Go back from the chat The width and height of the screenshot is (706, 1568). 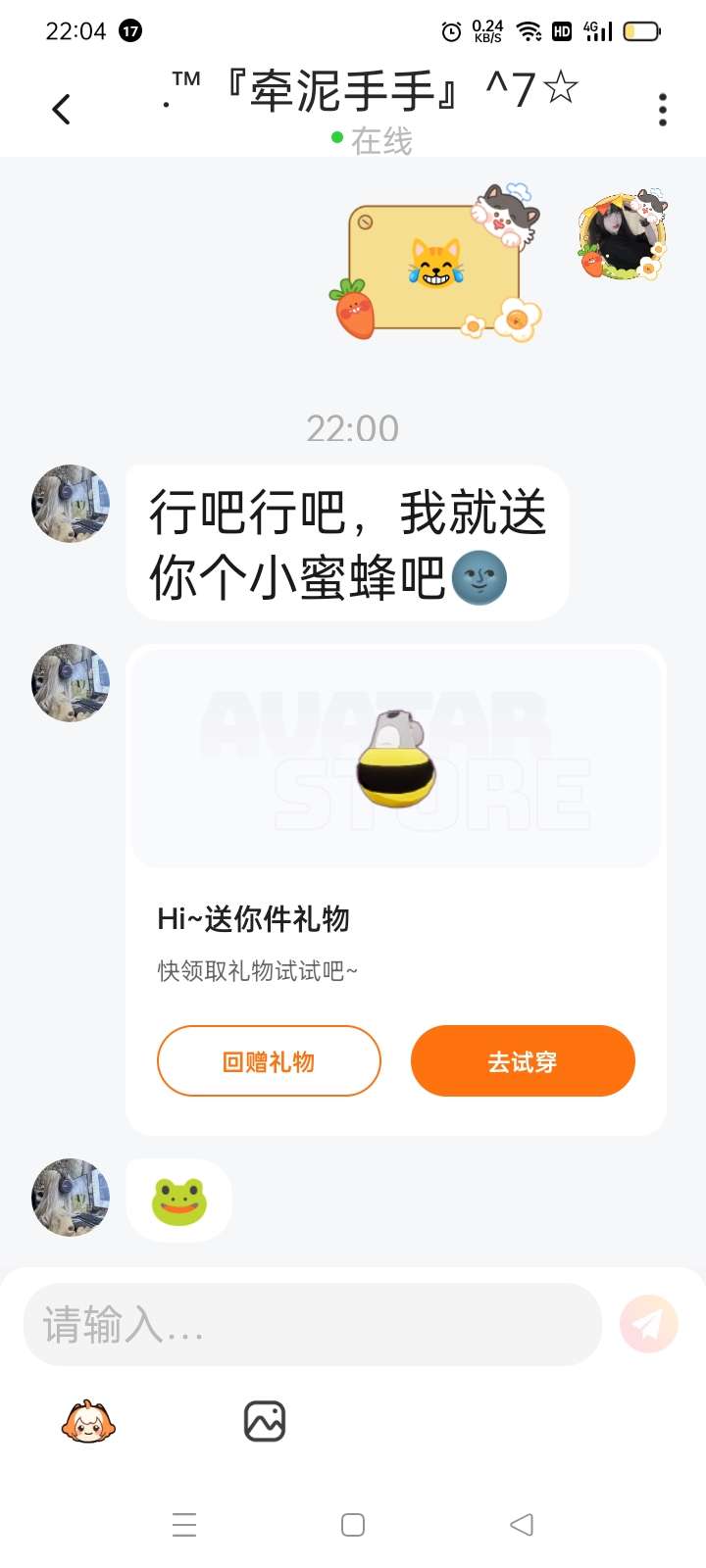point(61,109)
